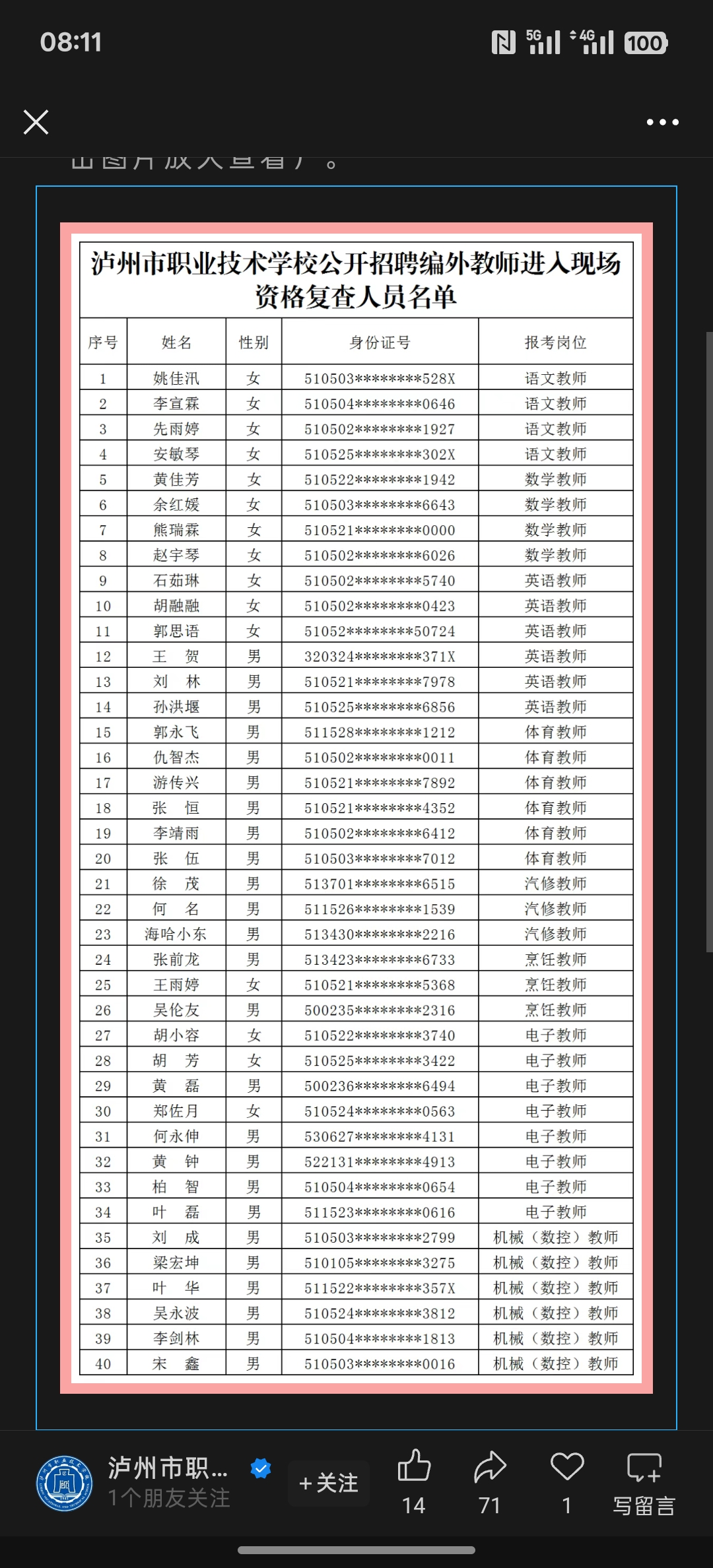
Task: Share this article
Action: (490, 1480)
